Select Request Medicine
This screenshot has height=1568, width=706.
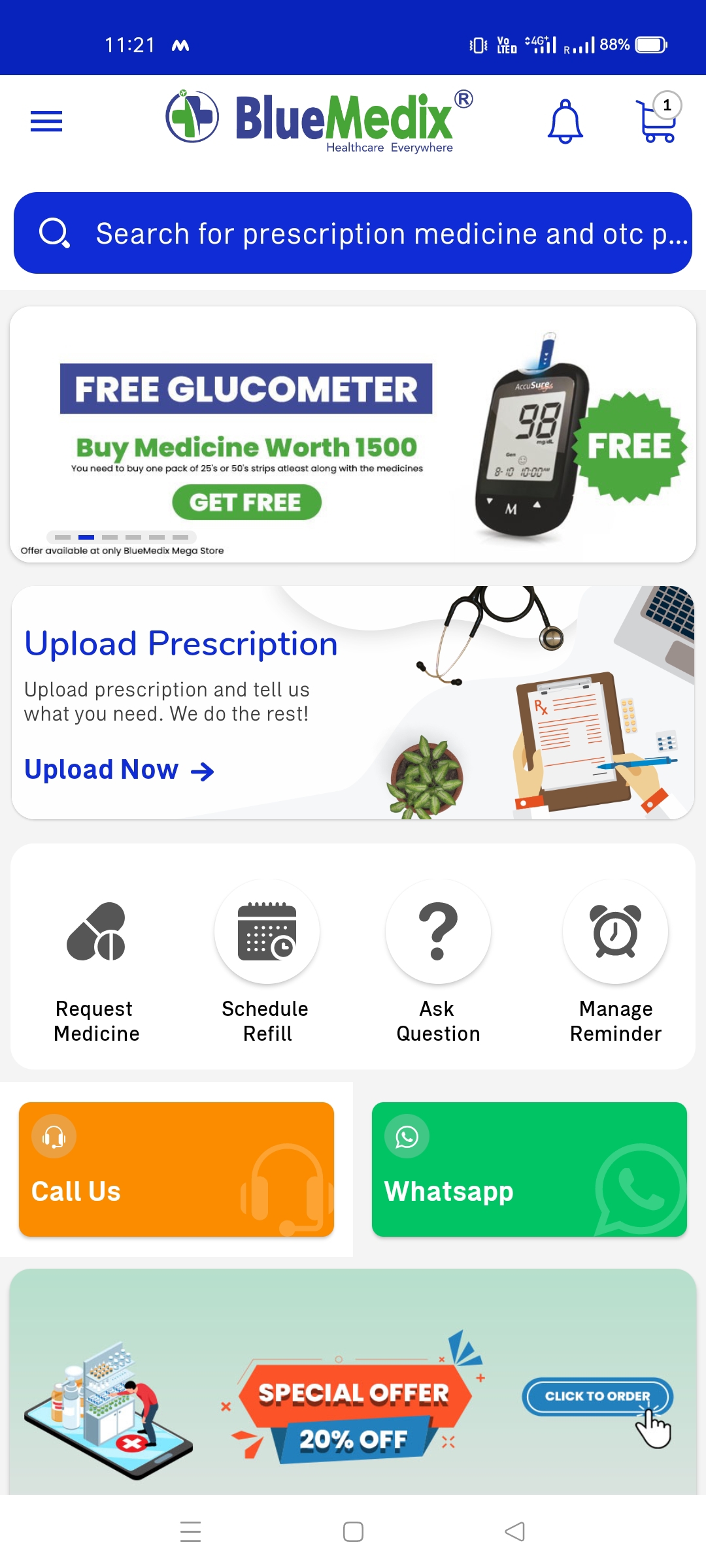97,962
